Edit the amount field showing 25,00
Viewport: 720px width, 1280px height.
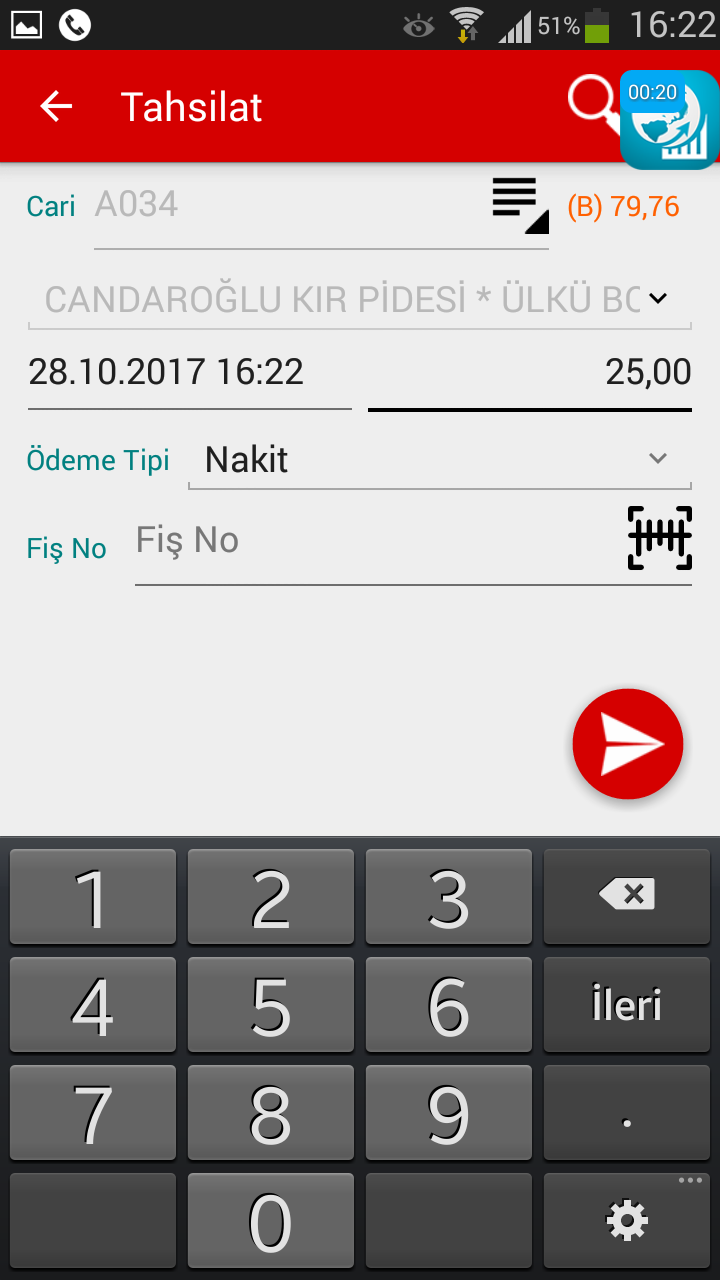[530, 373]
